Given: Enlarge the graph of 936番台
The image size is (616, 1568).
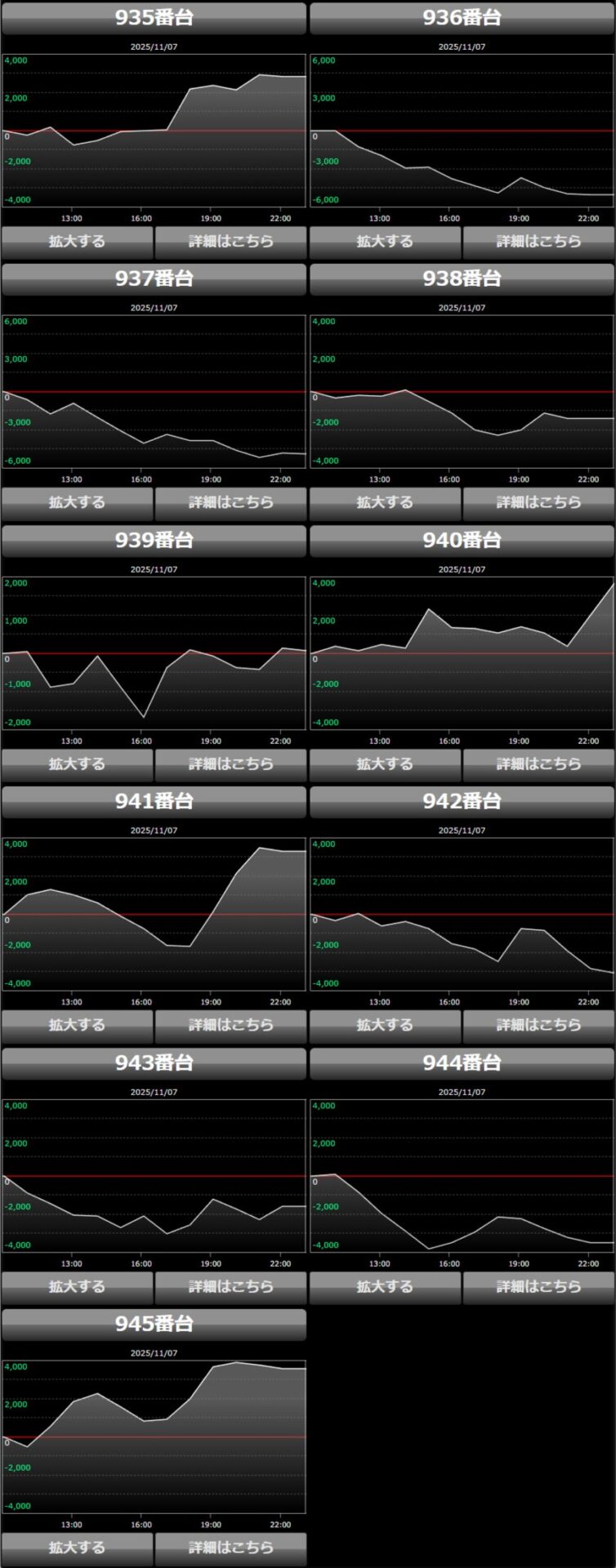Looking at the screenshot, I should pos(386,242).
